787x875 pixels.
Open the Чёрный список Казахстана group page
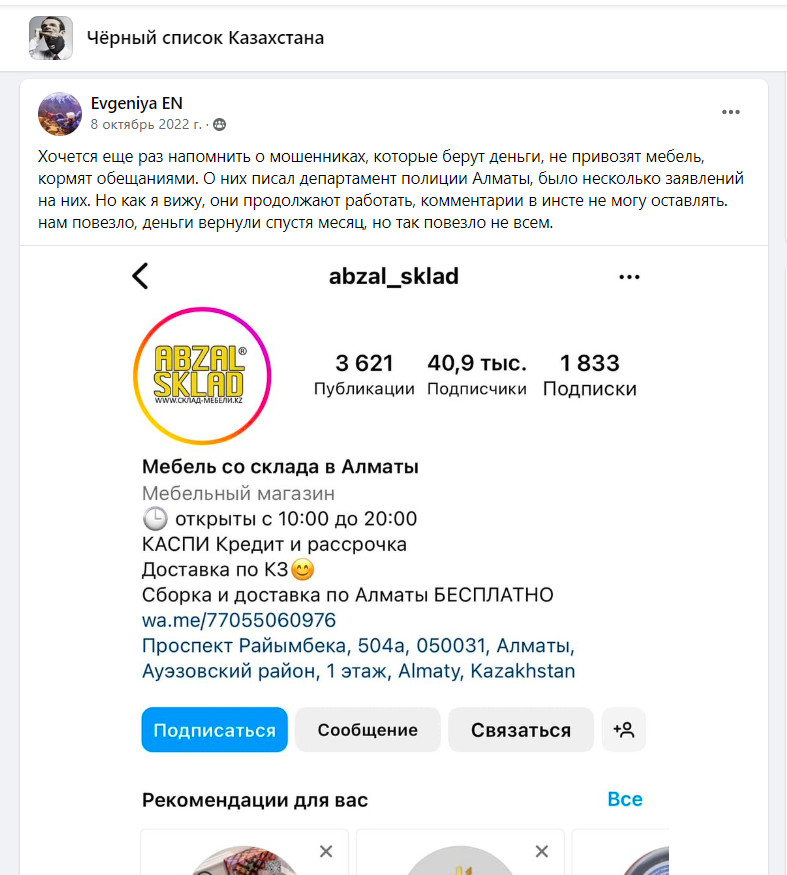(x=205, y=39)
